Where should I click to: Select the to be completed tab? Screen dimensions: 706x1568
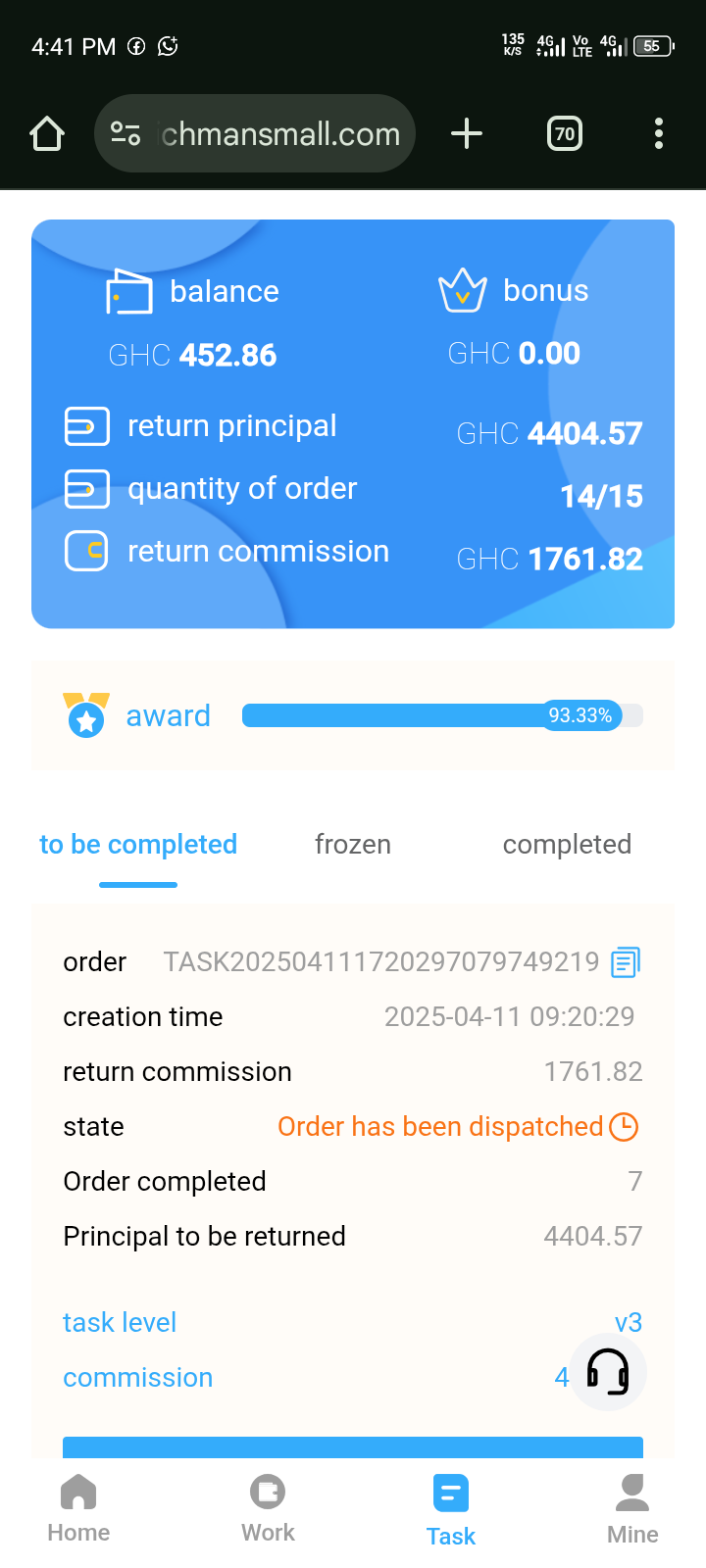pyautogui.click(x=138, y=845)
